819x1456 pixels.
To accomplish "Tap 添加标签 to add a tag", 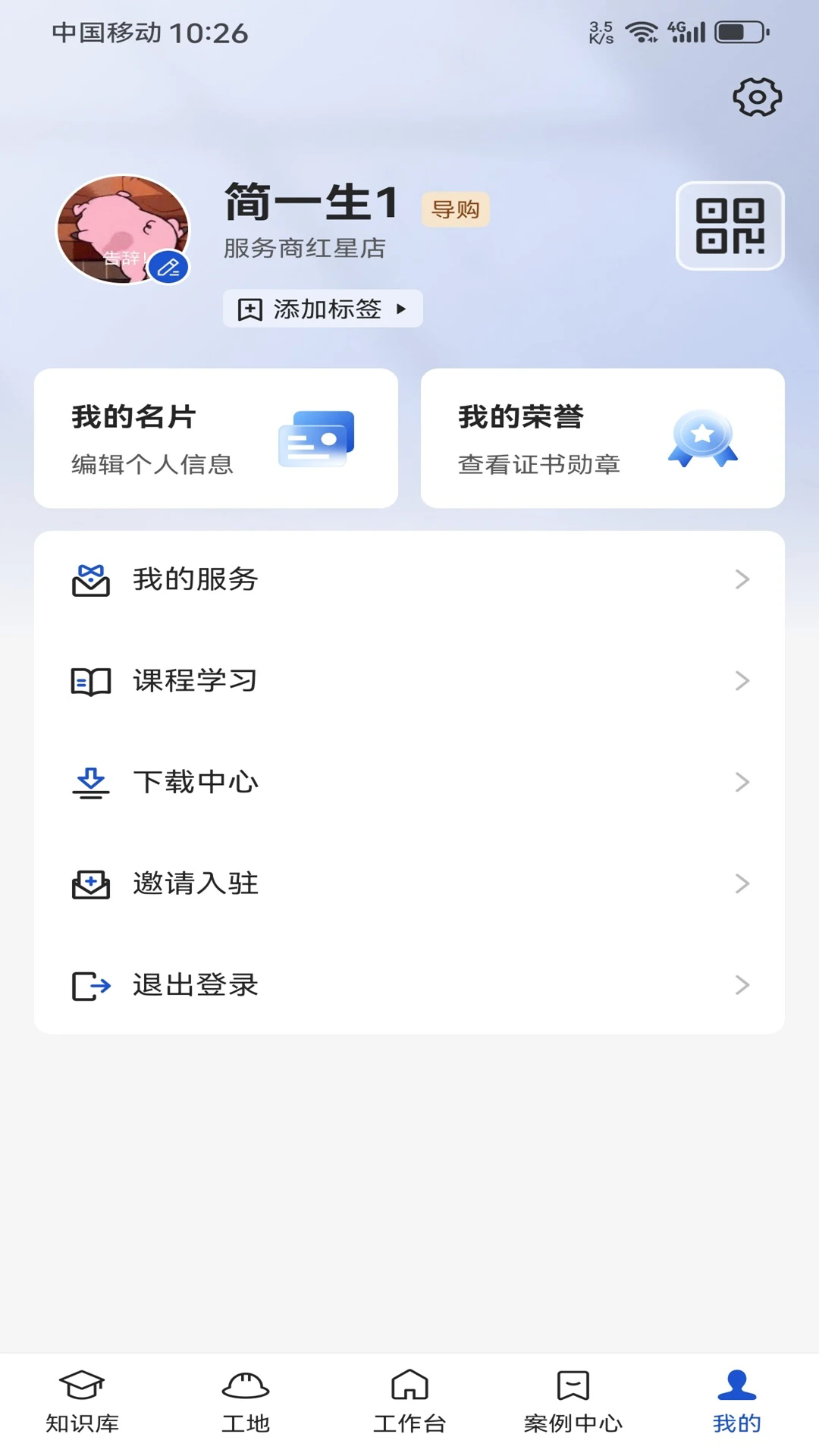I will [322, 309].
